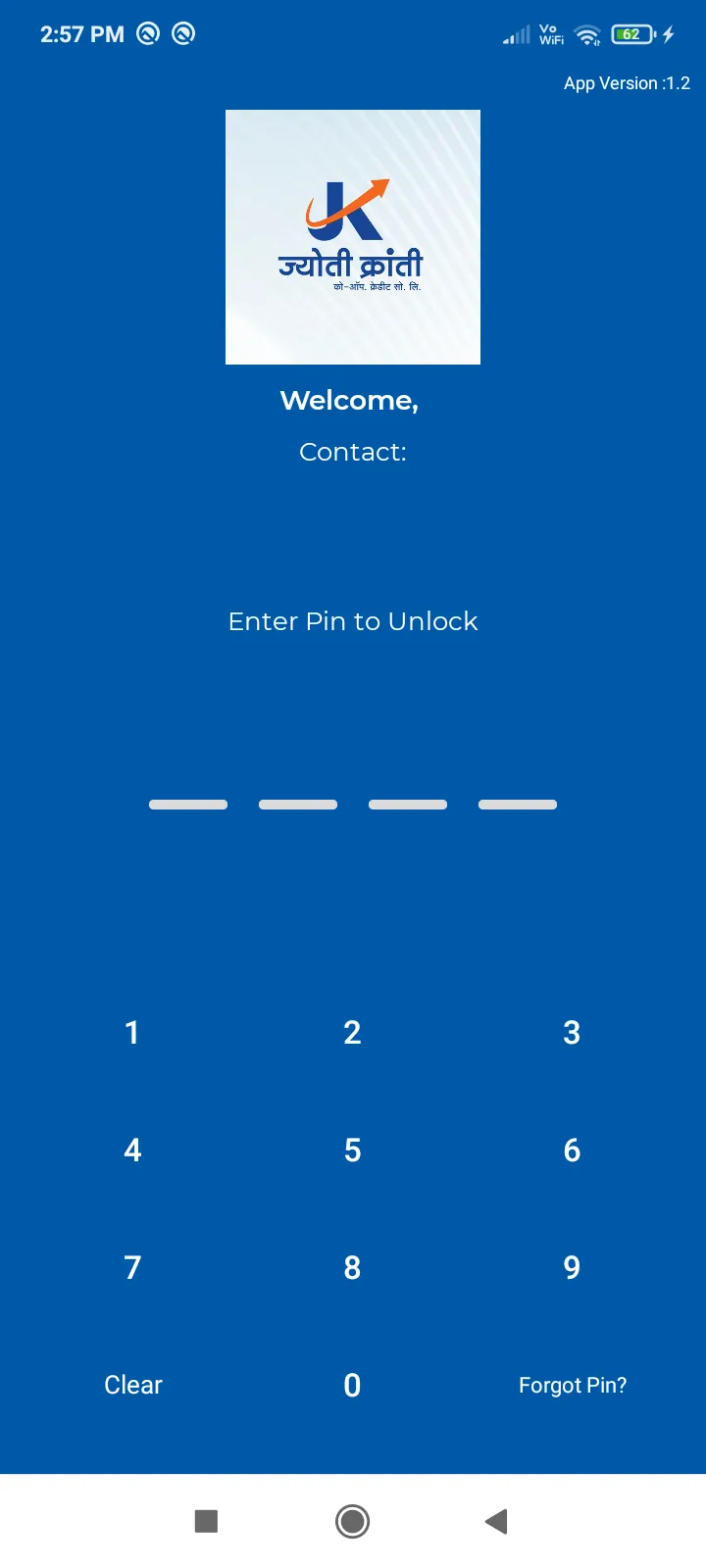The width and height of the screenshot is (706, 1568).
Task: Enter digit 7 for the PIN
Action: [132, 1267]
